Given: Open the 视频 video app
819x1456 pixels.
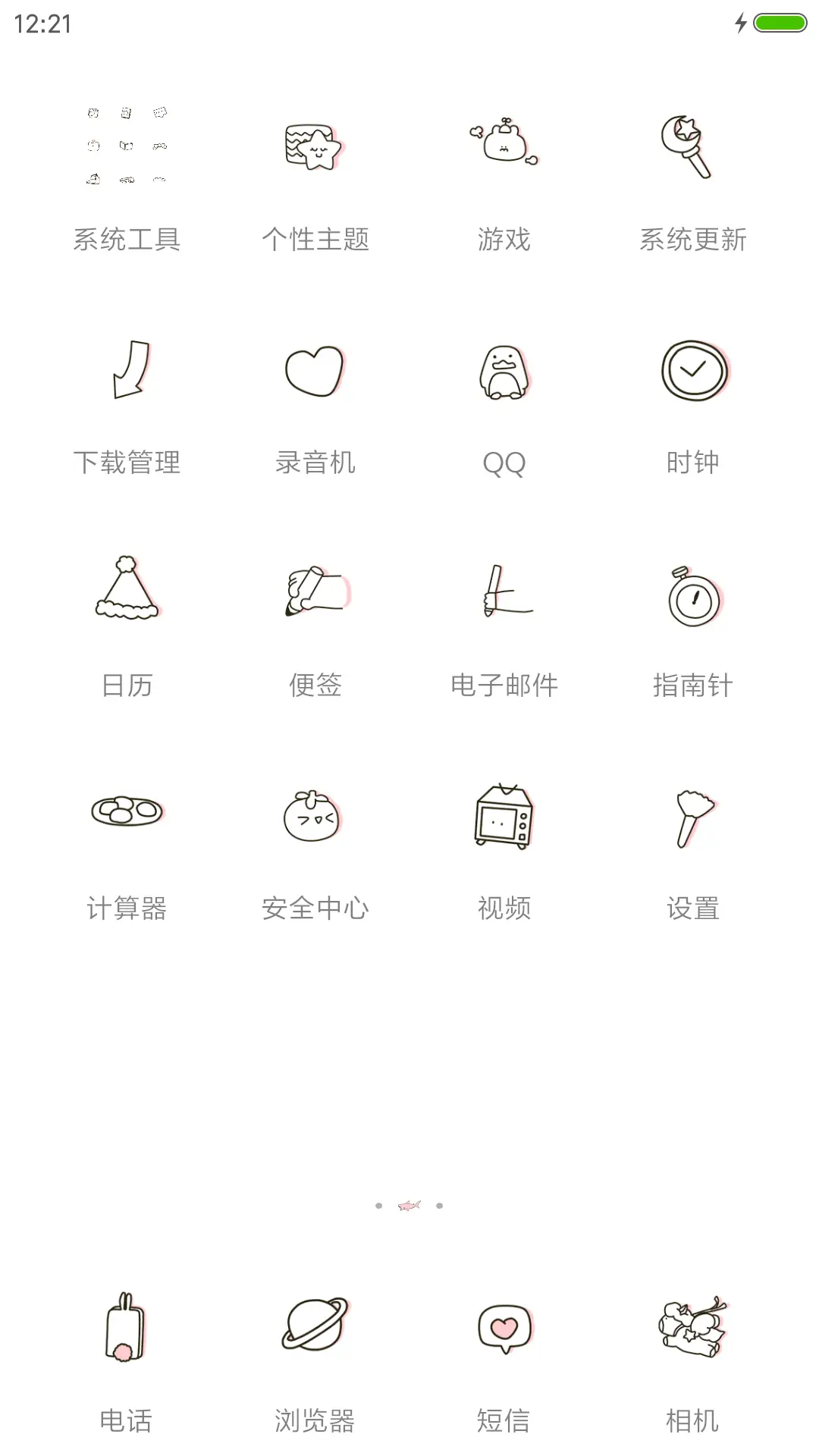Looking at the screenshot, I should [x=504, y=817].
